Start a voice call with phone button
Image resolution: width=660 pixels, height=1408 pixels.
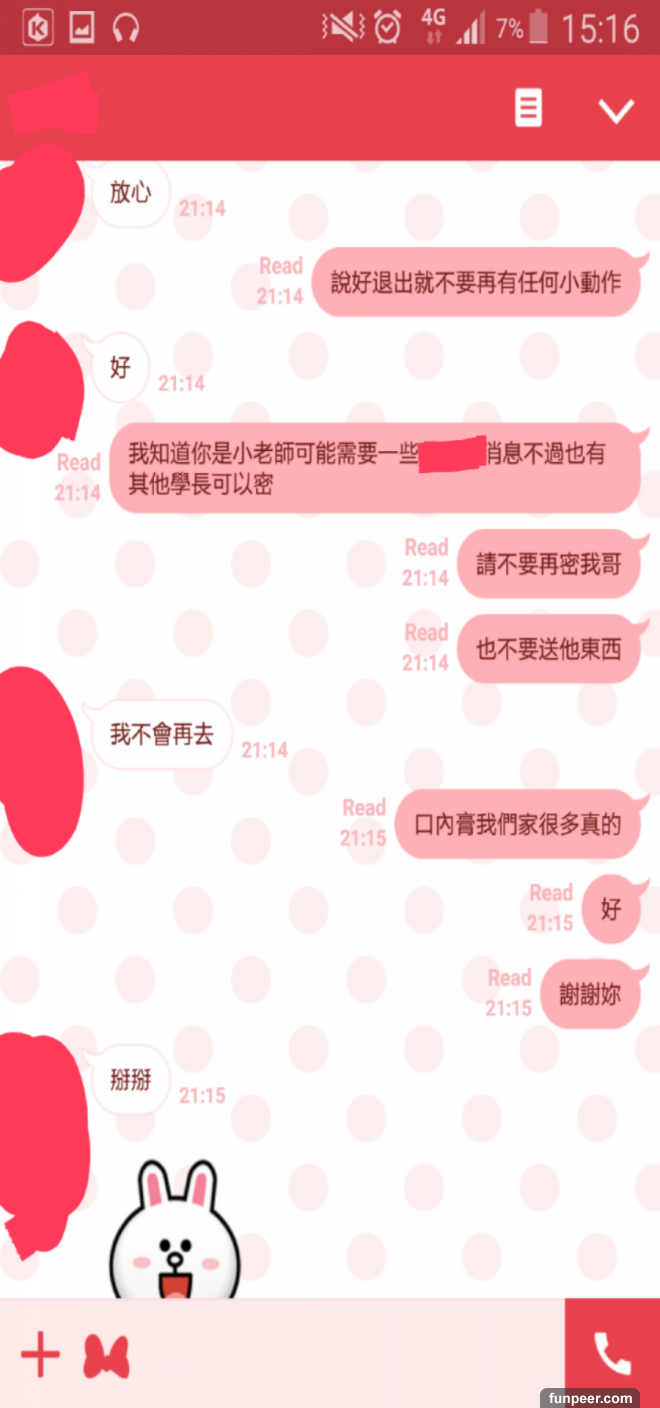(611, 1354)
